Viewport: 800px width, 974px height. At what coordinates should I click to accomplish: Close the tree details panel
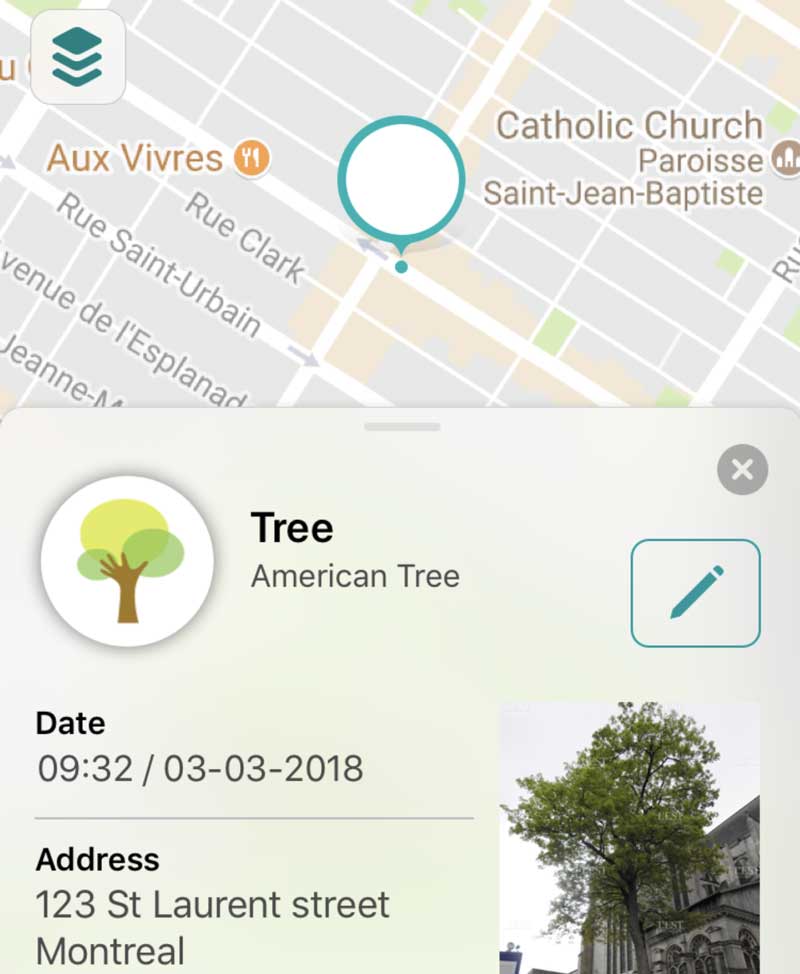[x=742, y=469]
